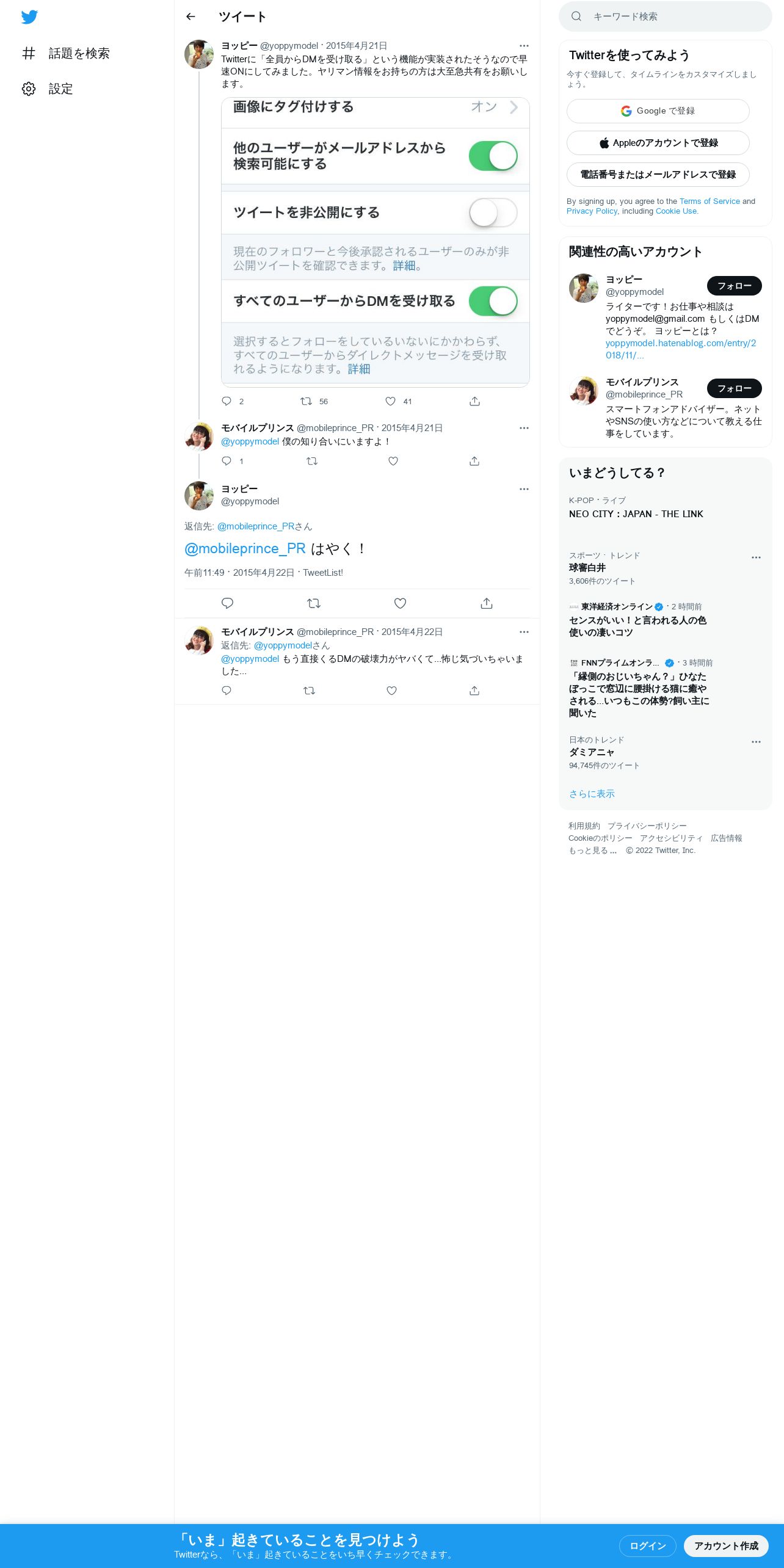The image size is (784, 1568).
Task: Open the more options menu for ダミアニャ trend
Action: (756, 742)
